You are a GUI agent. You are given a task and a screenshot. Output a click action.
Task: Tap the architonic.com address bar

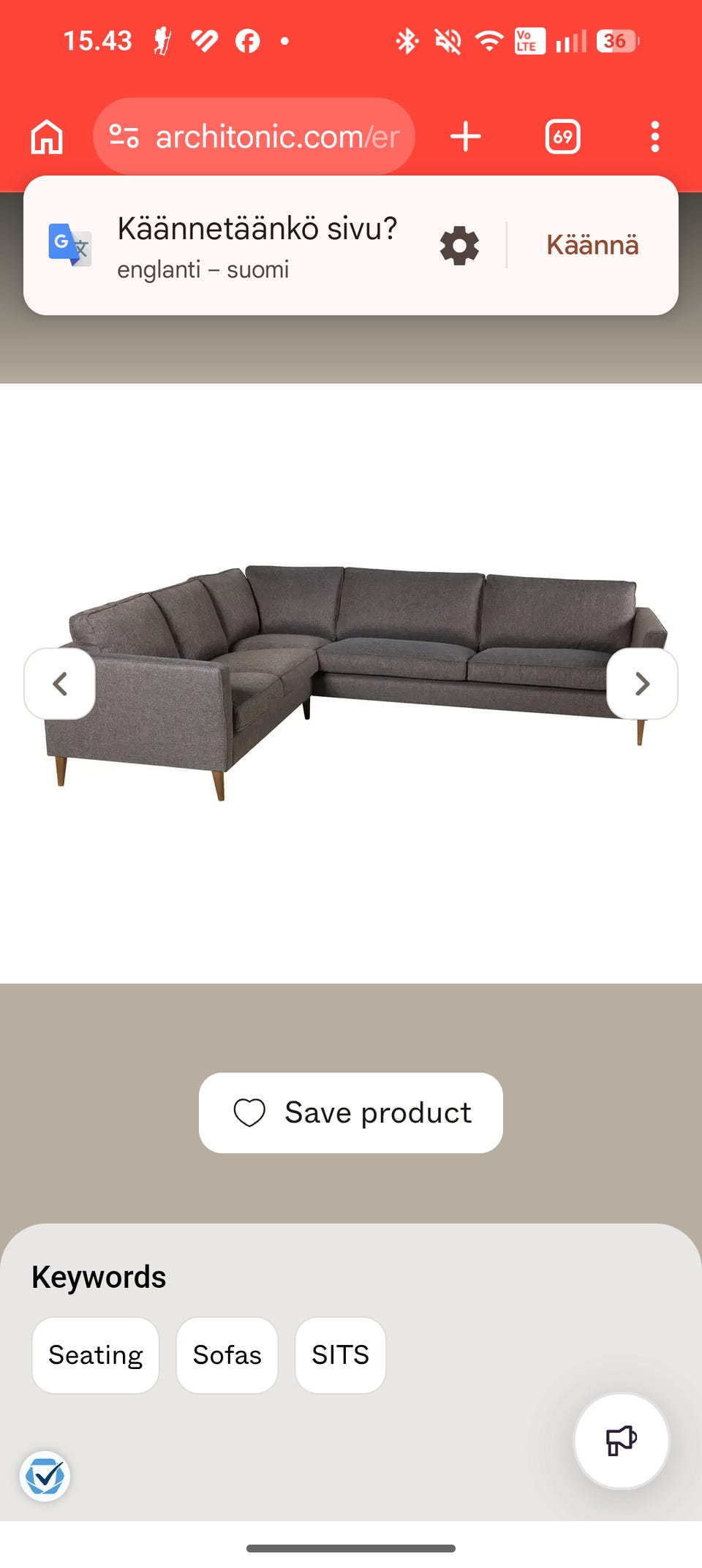[x=276, y=137]
